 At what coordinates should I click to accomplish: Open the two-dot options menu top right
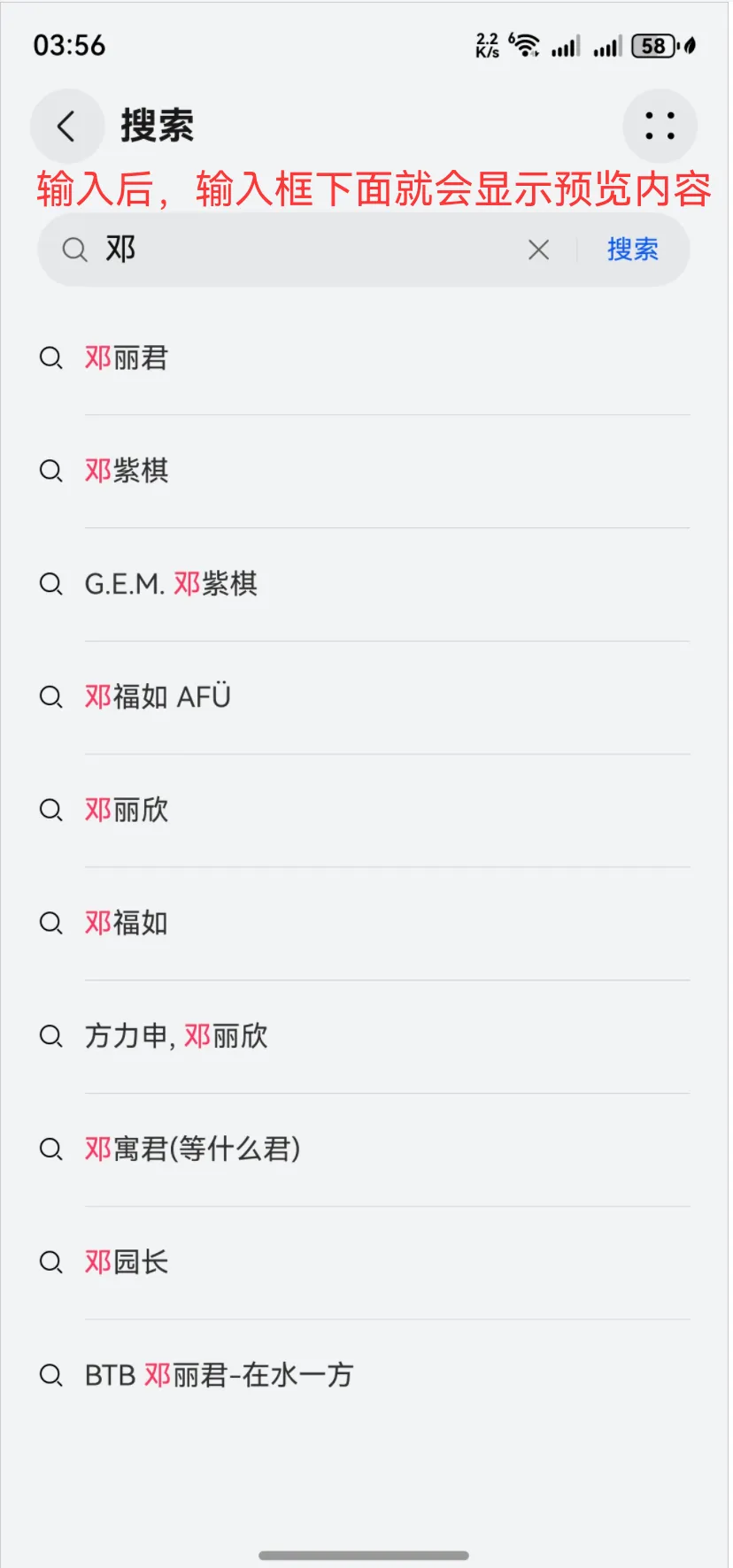coord(660,126)
